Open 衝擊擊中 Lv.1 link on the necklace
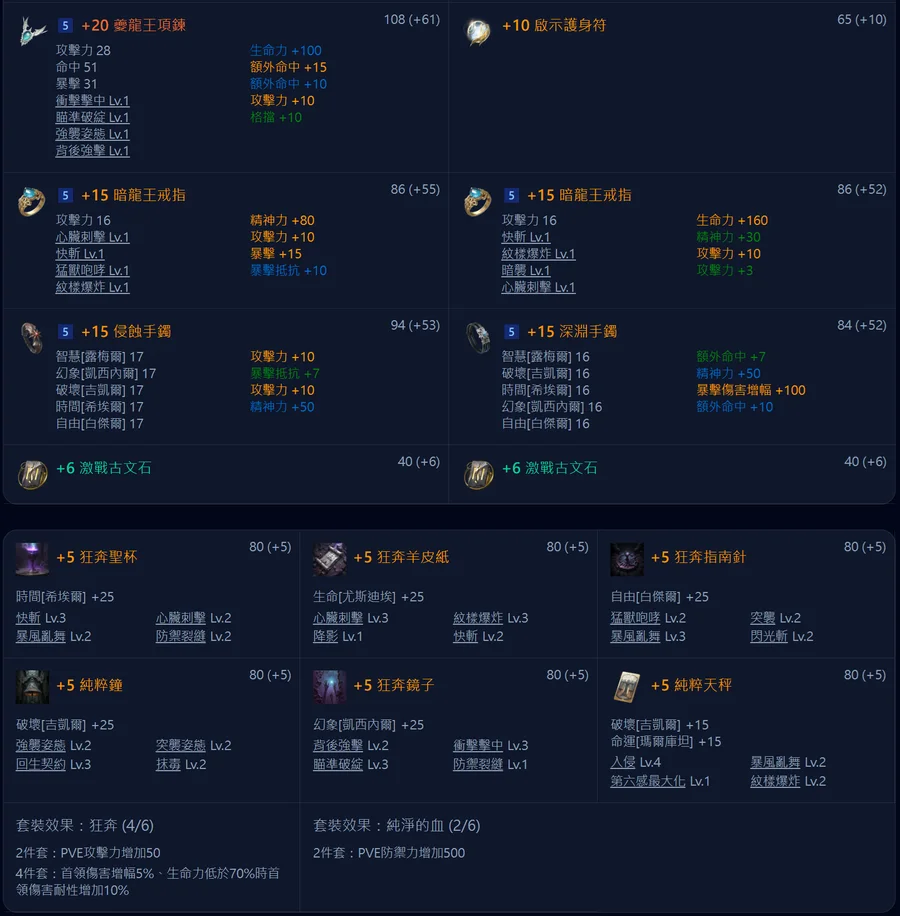This screenshot has width=900, height=916. coord(92,101)
